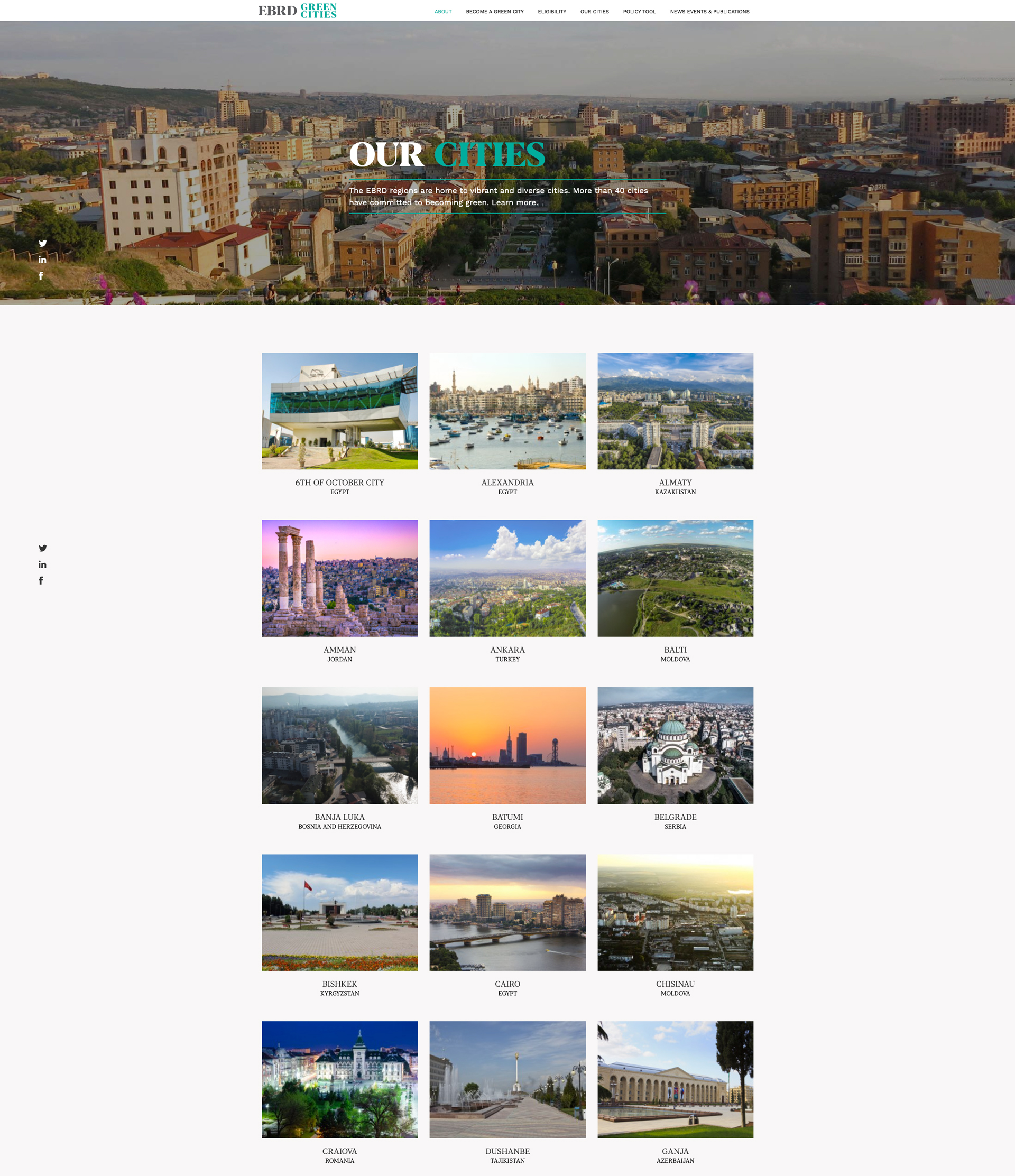This screenshot has height=1176, width=1015.
Task: Open Our Cities in navigation bar
Action: 594,11
